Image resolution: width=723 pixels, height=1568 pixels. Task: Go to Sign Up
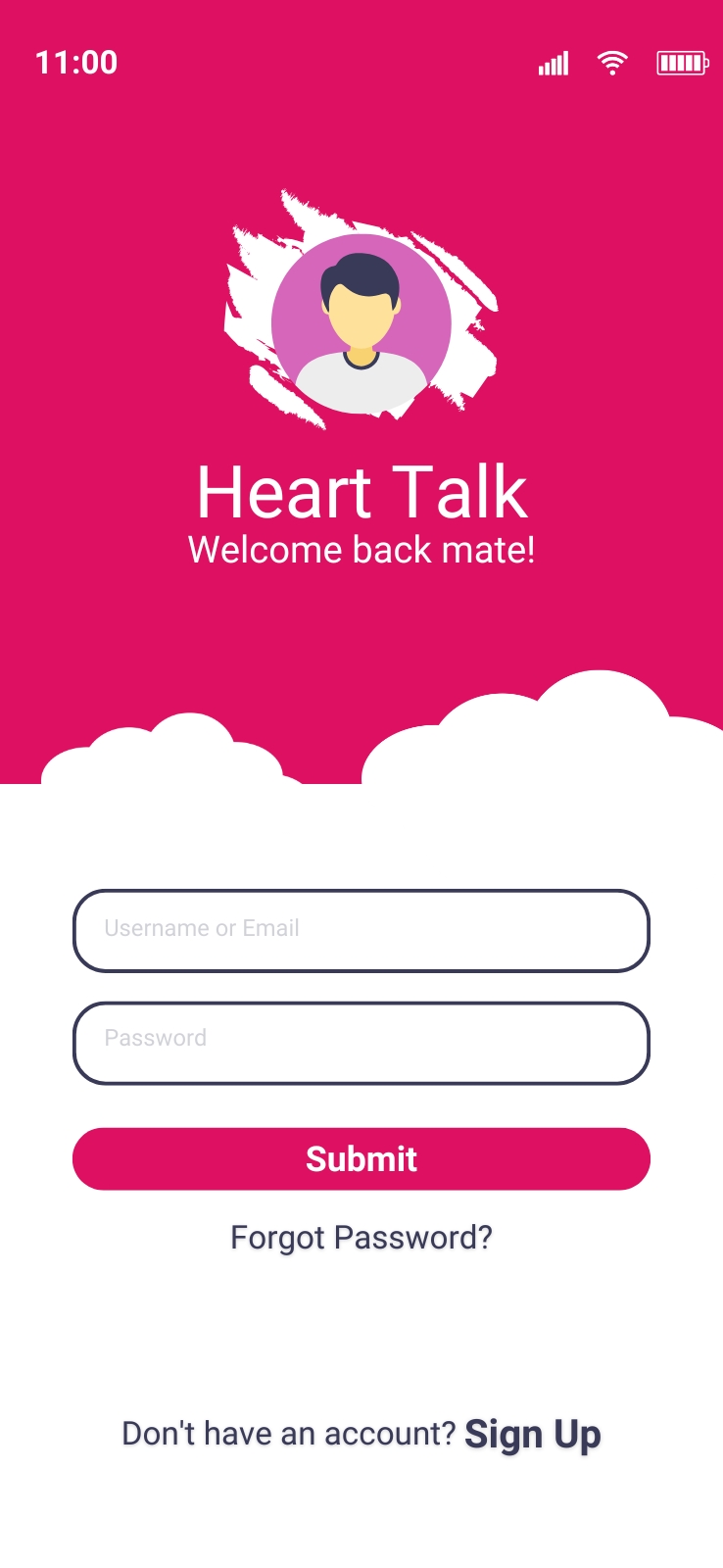tap(533, 1435)
